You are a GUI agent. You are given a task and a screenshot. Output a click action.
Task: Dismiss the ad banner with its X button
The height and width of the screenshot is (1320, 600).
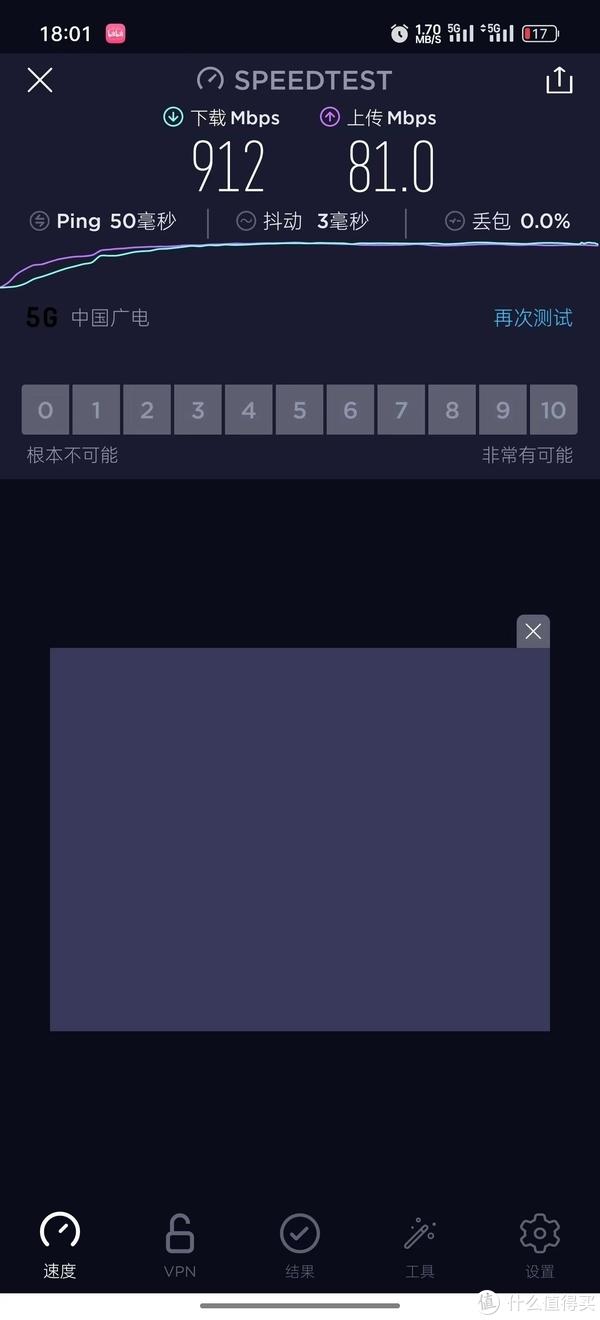(533, 631)
